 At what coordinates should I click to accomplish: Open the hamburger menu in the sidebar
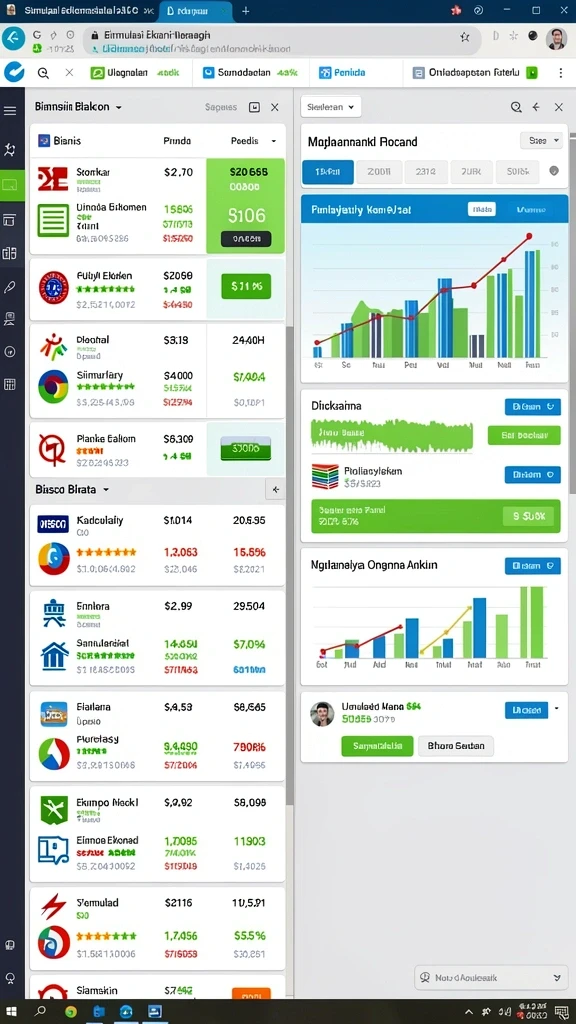coord(10,110)
